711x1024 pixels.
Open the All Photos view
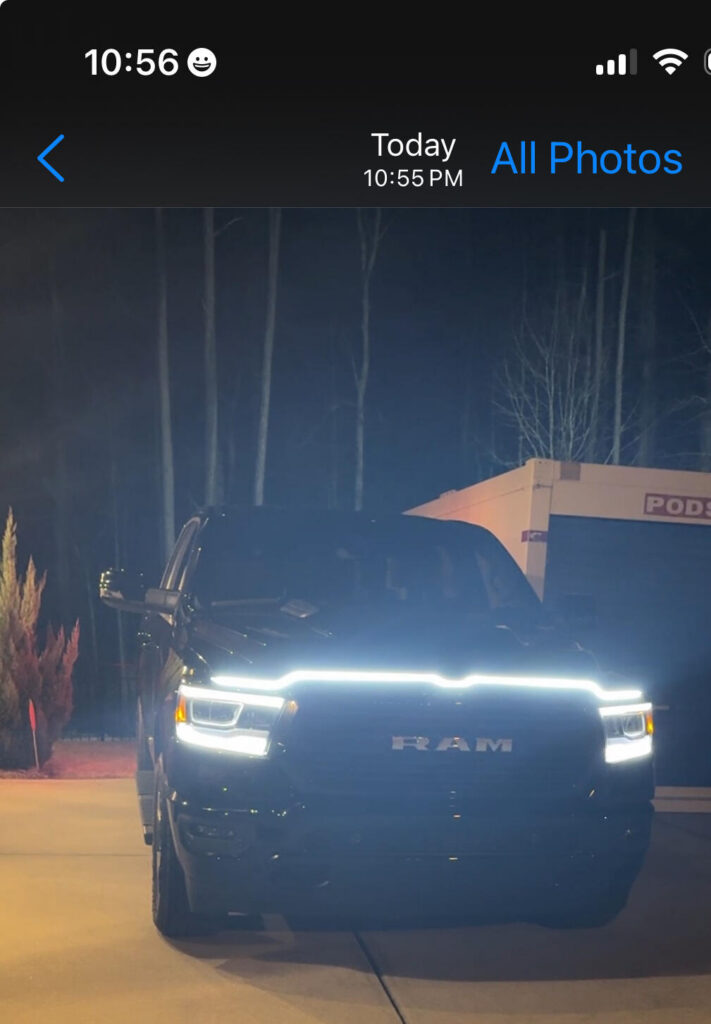click(586, 158)
